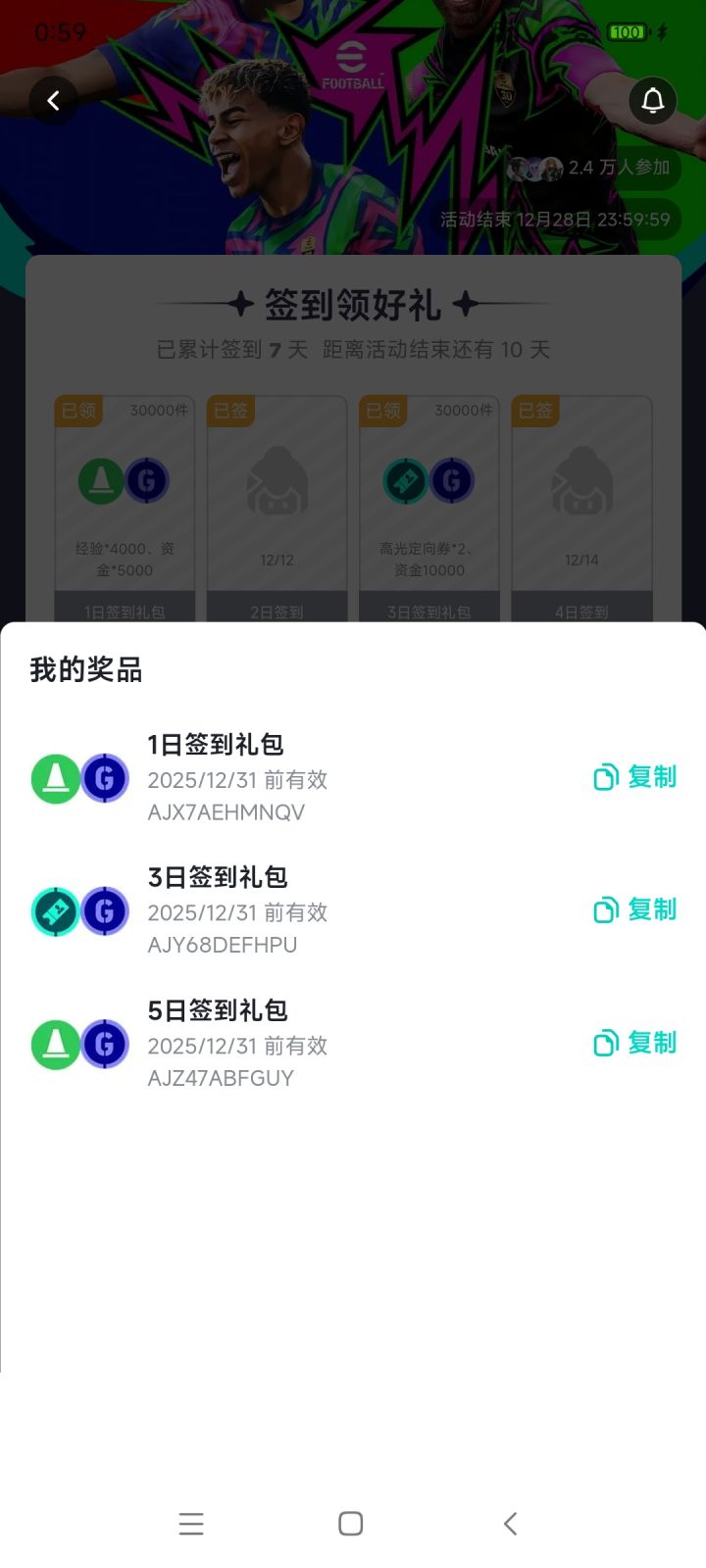The height and width of the screenshot is (1568, 706).
Task: Tap the 我的奖品 panel header
Action: tap(85, 669)
